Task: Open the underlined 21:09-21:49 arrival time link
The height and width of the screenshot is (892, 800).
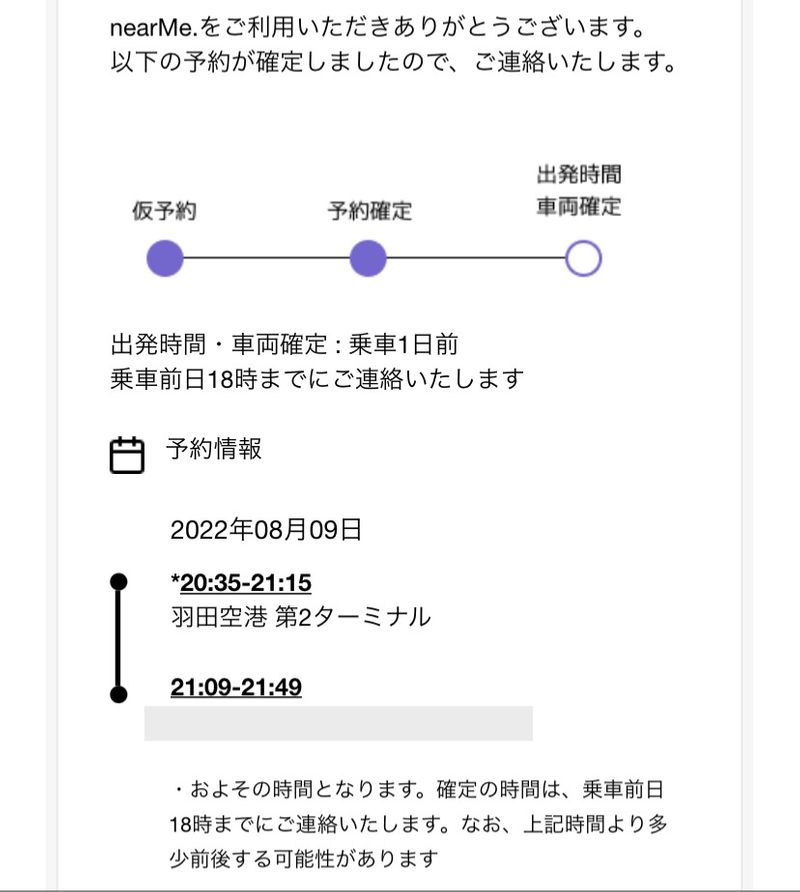Action: click(236, 688)
